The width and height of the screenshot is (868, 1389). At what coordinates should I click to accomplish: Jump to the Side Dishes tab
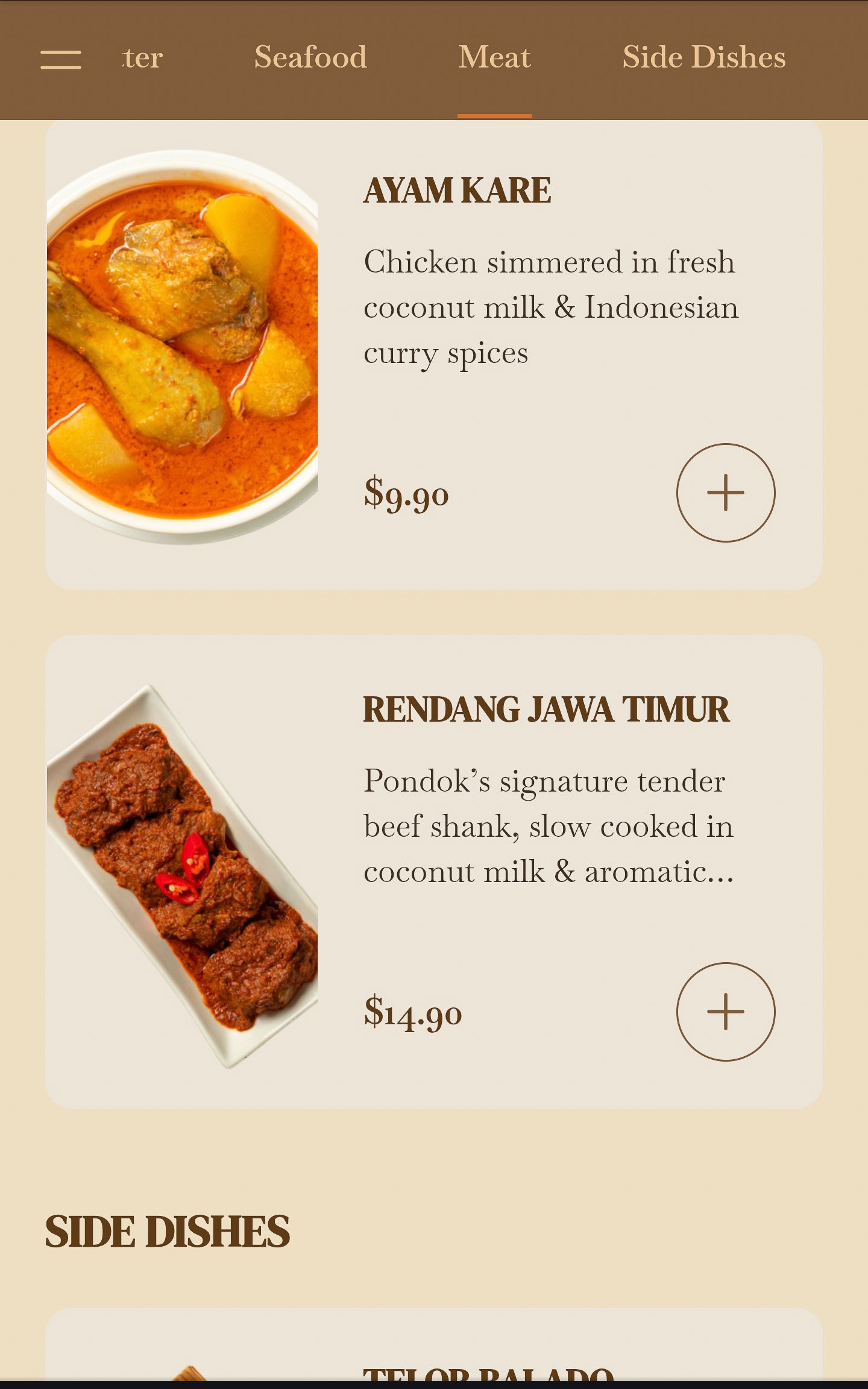(x=703, y=58)
